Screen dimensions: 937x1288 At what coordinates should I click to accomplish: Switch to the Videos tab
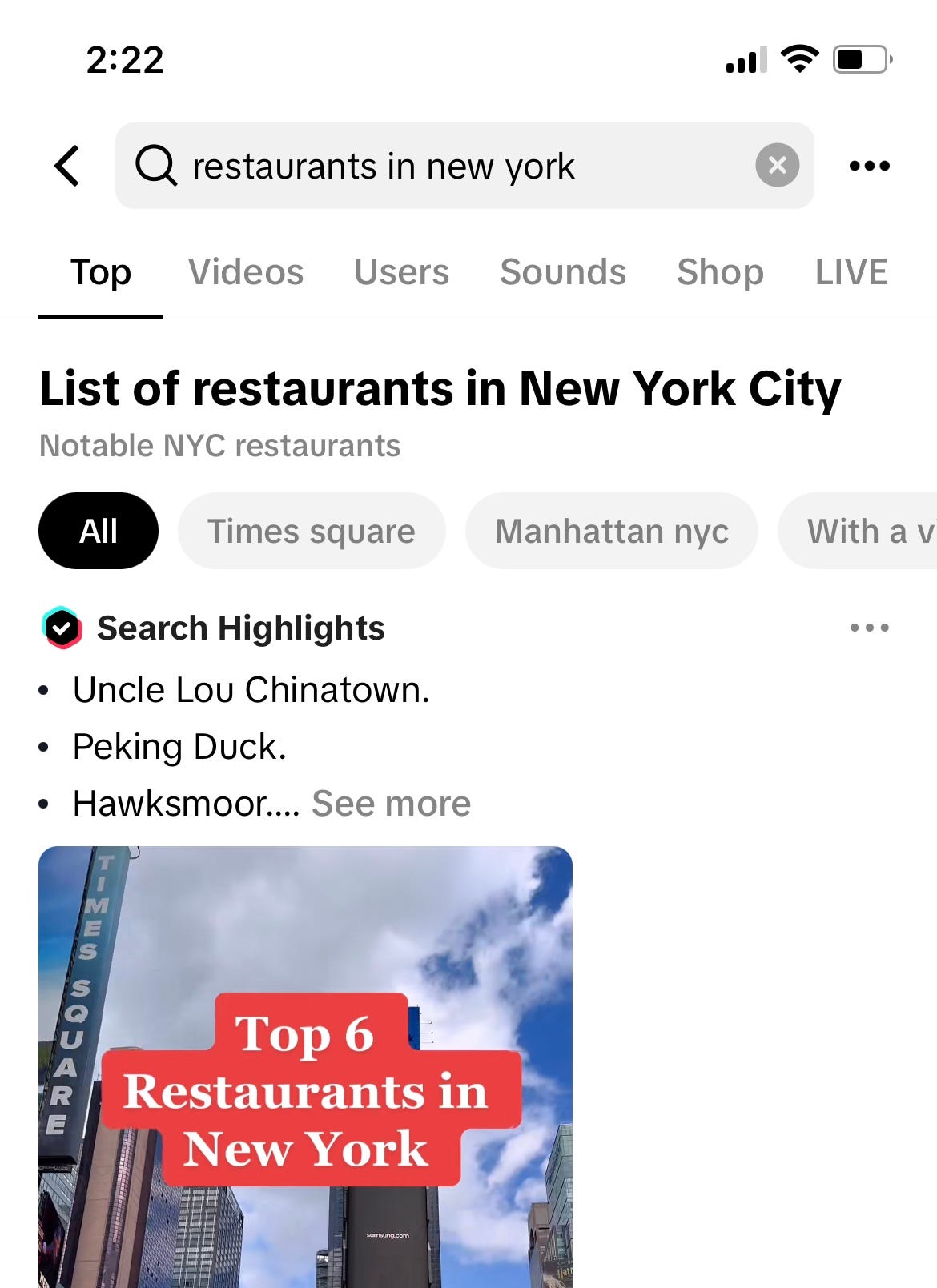click(x=246, y=272)
